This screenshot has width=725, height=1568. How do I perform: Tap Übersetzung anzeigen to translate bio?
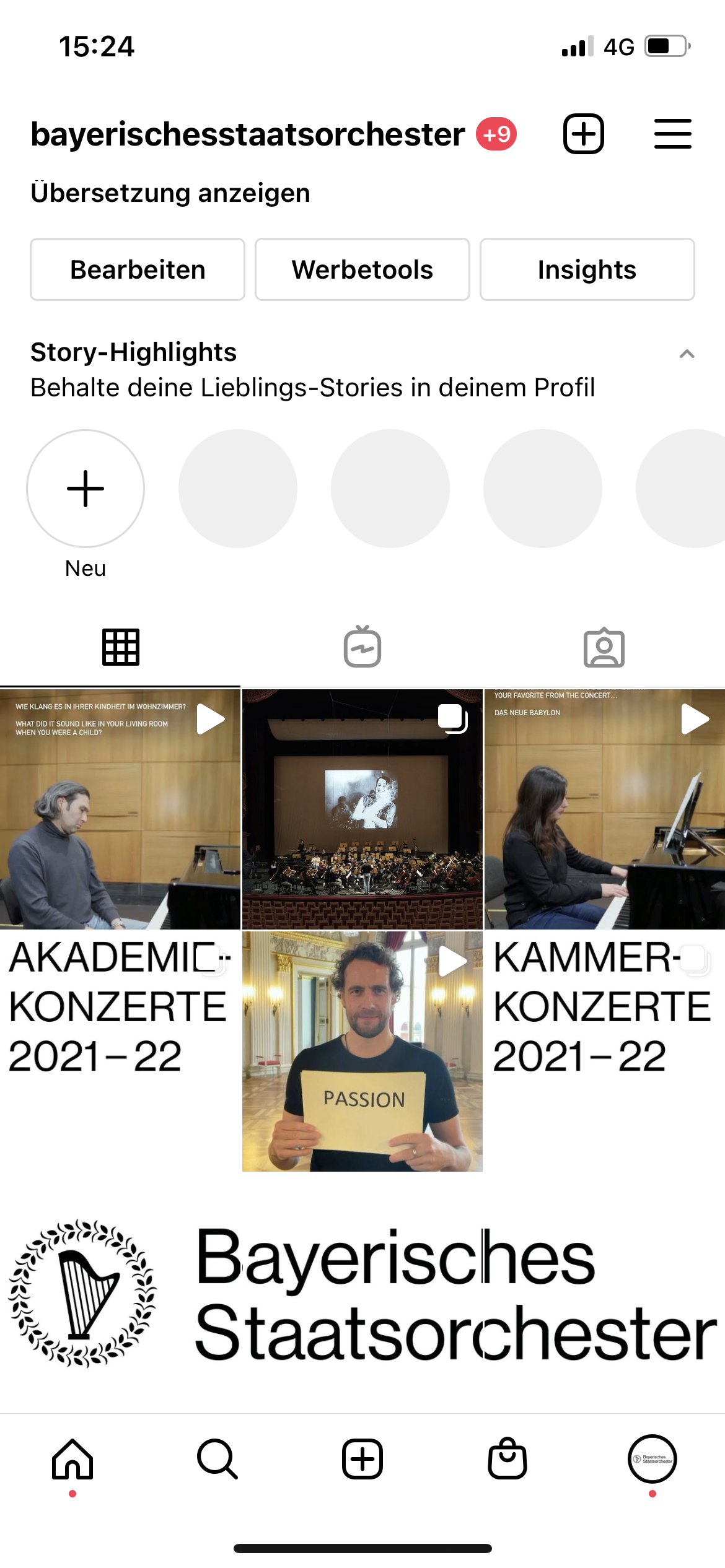coord(170,193)
